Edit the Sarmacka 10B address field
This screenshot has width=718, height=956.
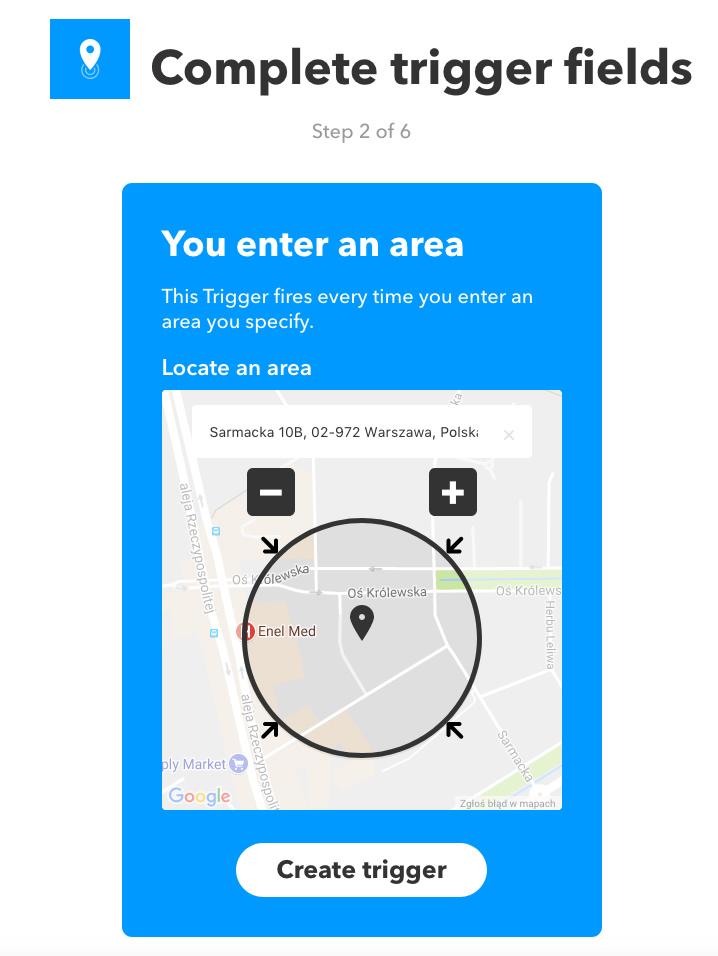(343, 433)
